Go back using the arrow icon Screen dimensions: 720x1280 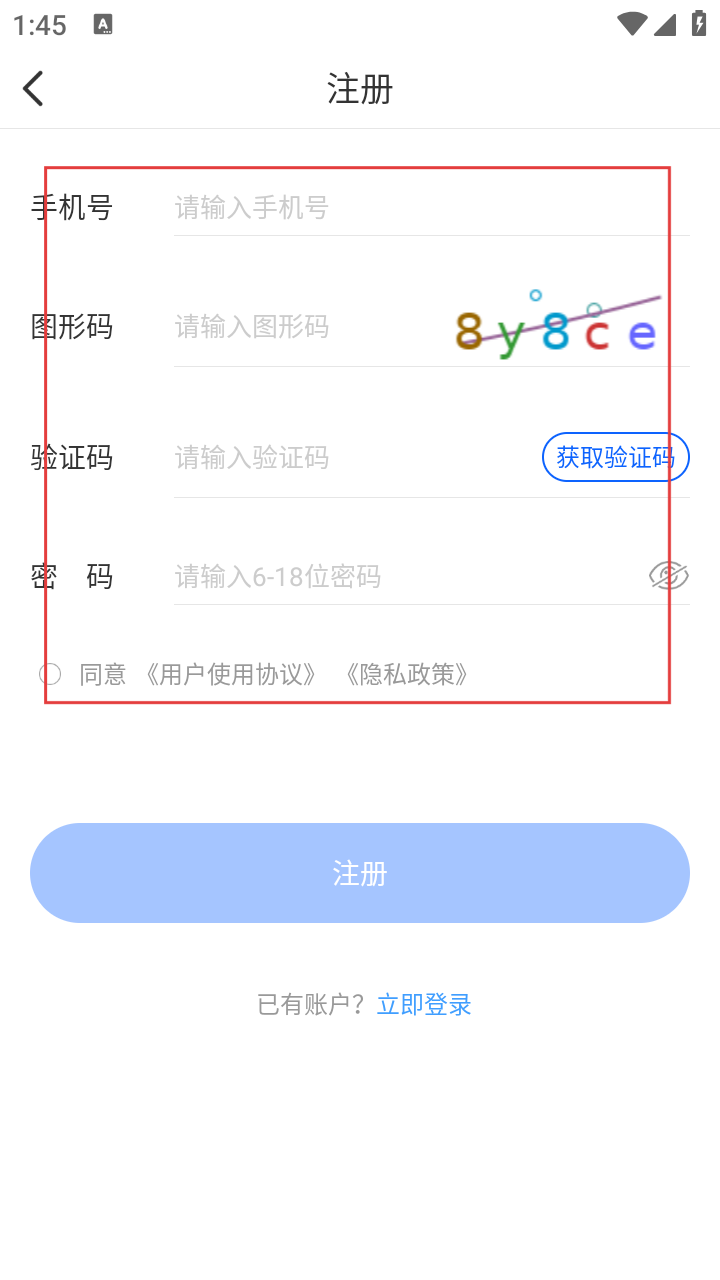point(33,89)
